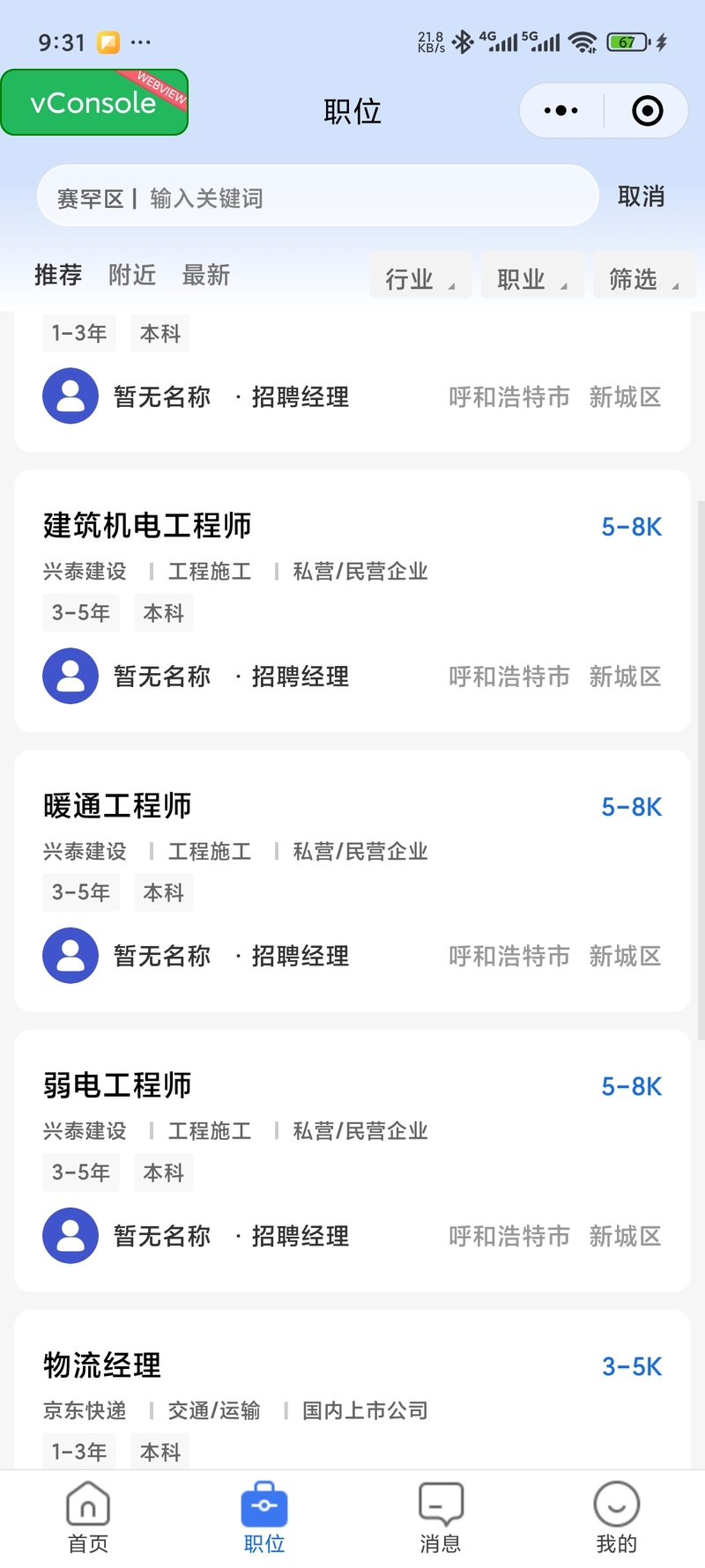This screenshot has height=1568, width=705.
Task: Open the mini program more-options menu
Action: click(x=561, y=111)
